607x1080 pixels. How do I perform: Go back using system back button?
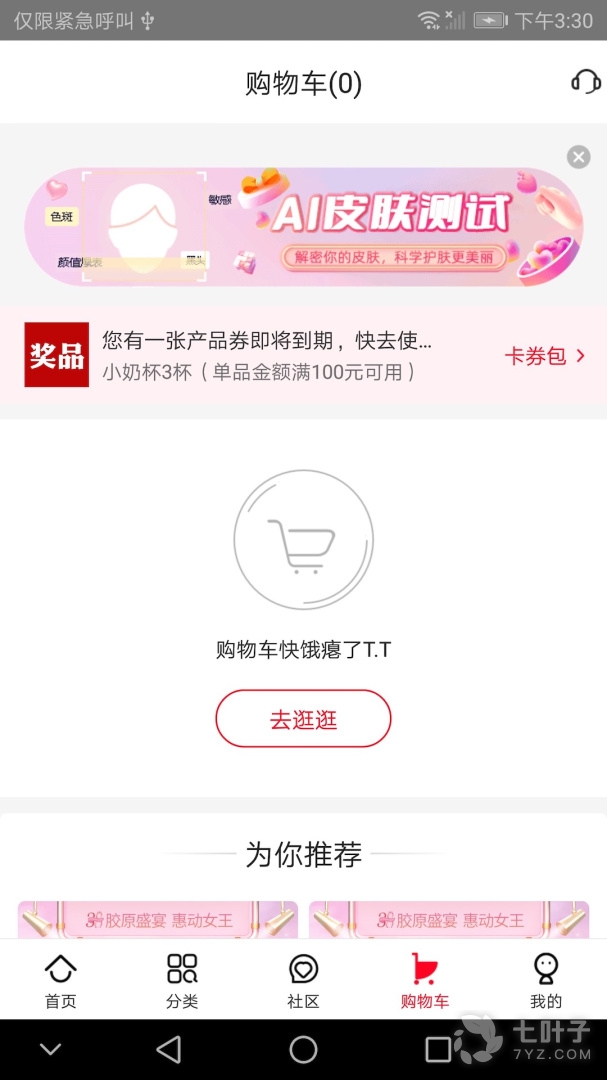tap(169, 1049)
